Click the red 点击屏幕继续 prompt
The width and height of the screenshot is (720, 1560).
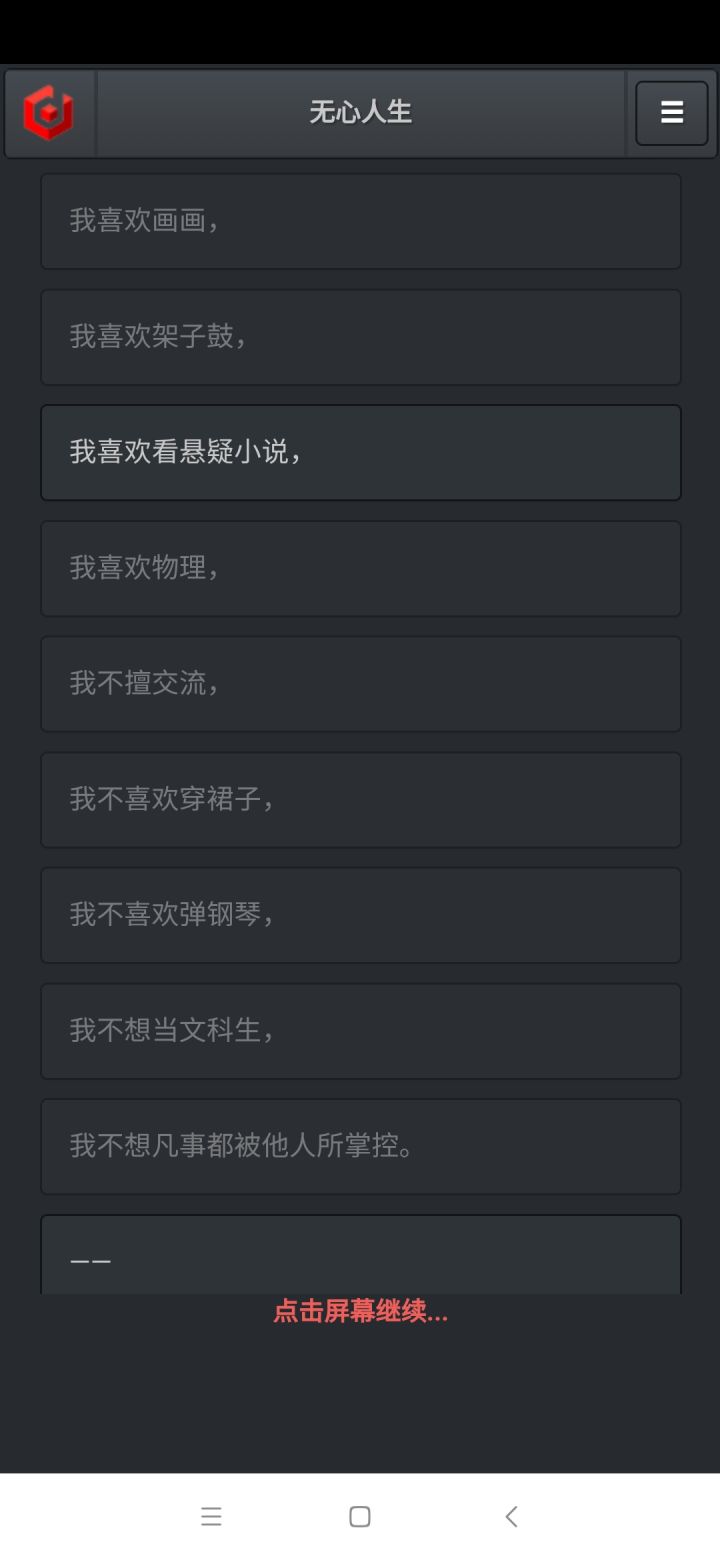[360, 1314]
